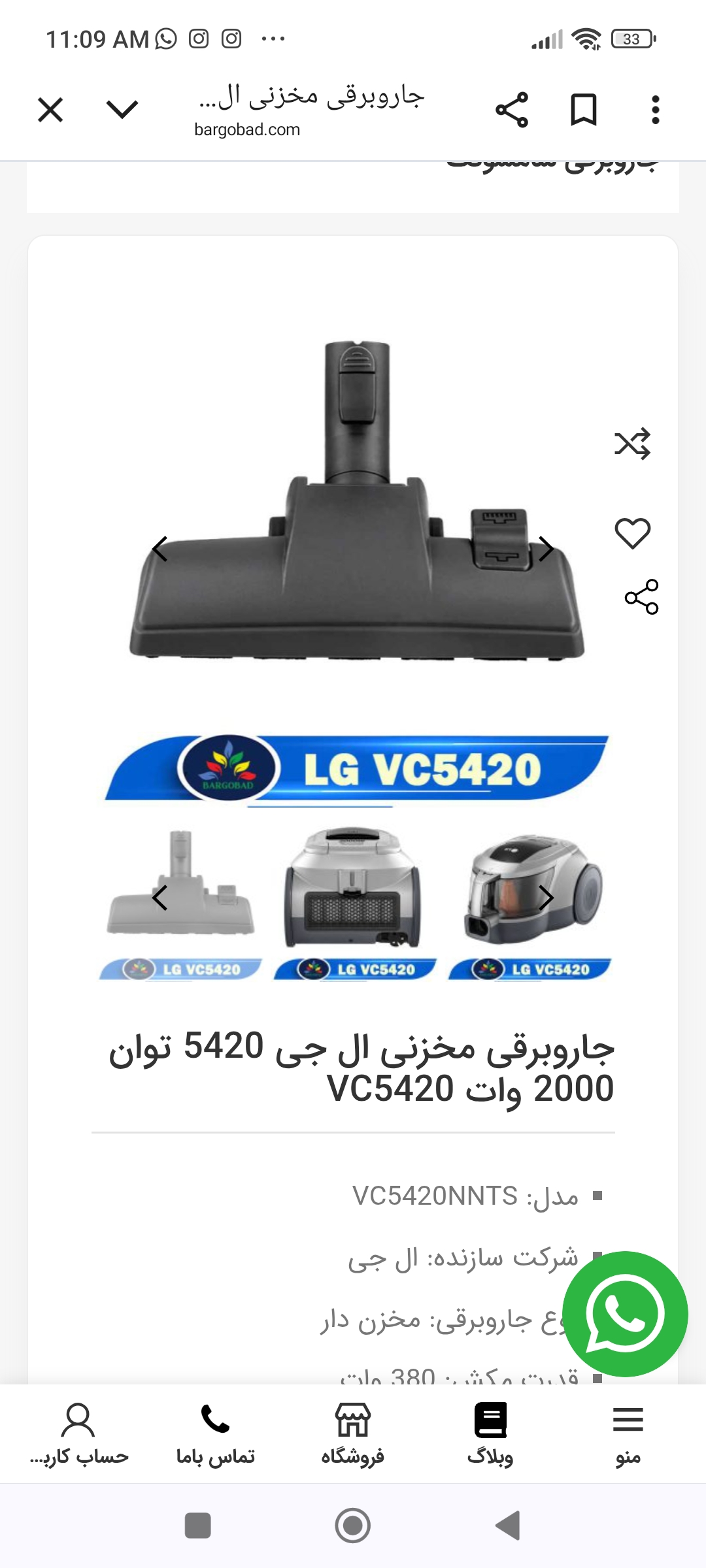This screenshot has height=1568, width=706.
Task: Advance the thumbnail strip to the next images
Action: coord(546,898)
